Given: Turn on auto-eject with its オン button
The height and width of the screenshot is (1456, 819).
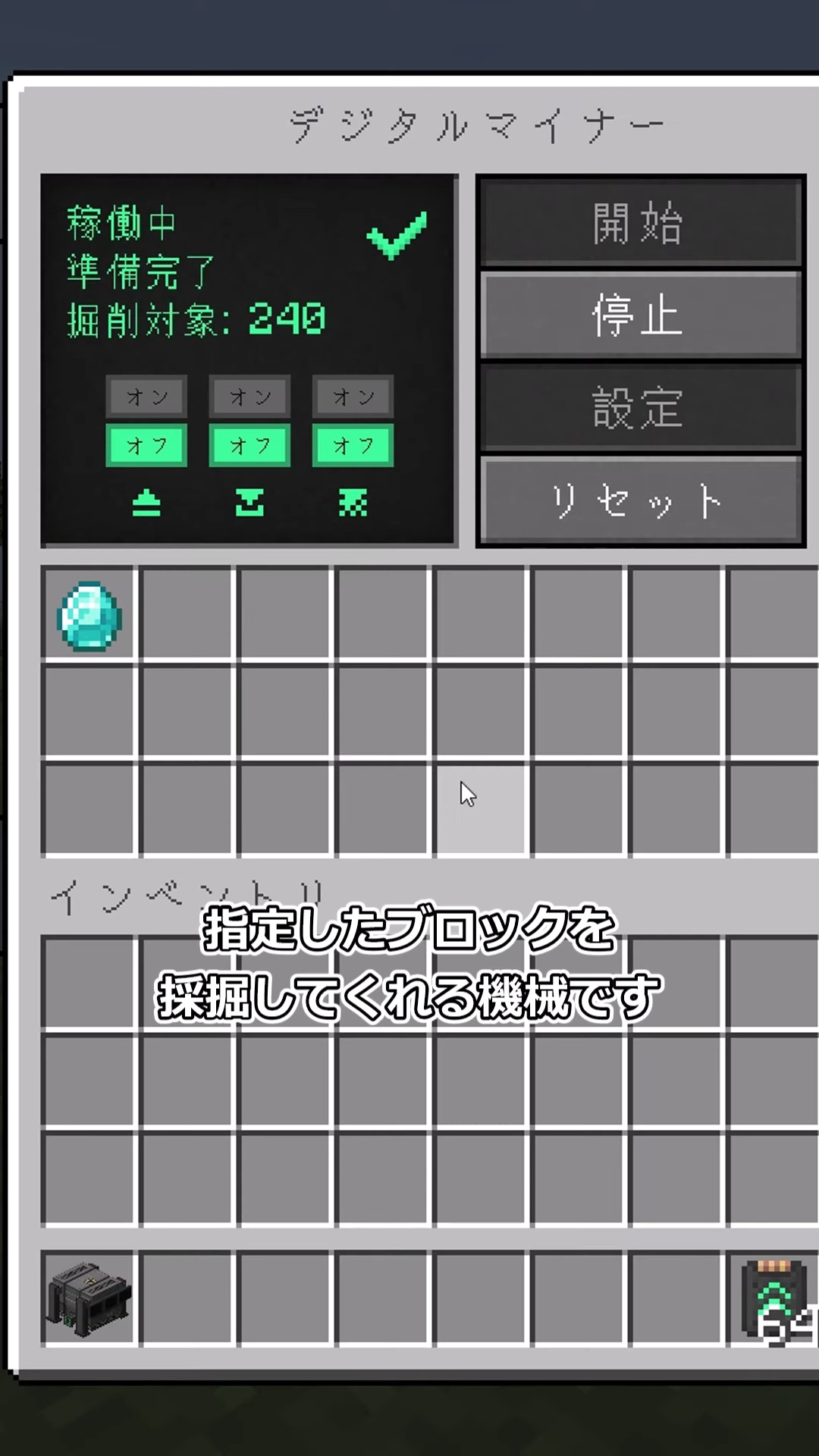Looking at the screenshot, I should (146, 397).
